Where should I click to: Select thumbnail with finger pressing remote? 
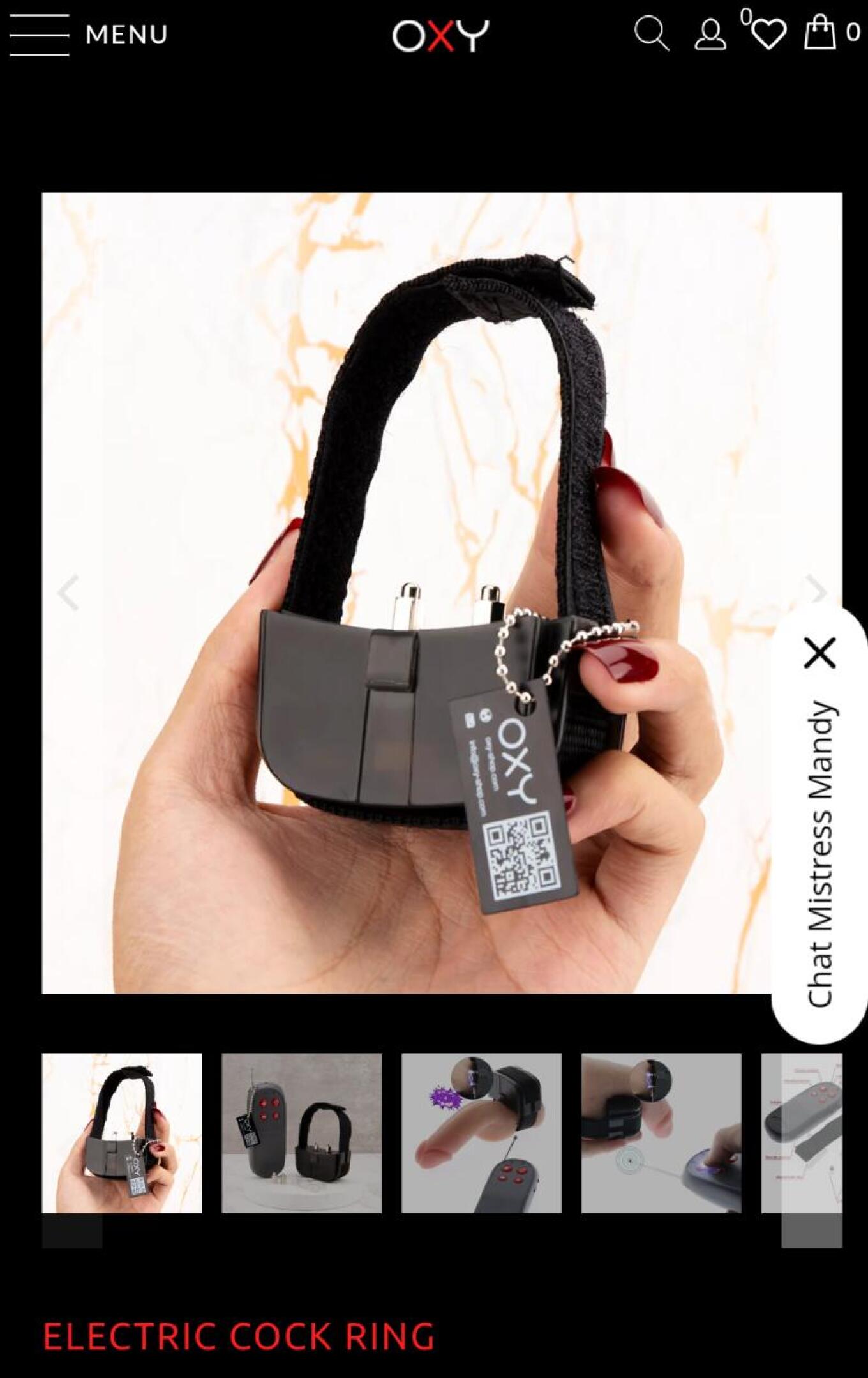pyautogui.click(x=661, y=1133)
